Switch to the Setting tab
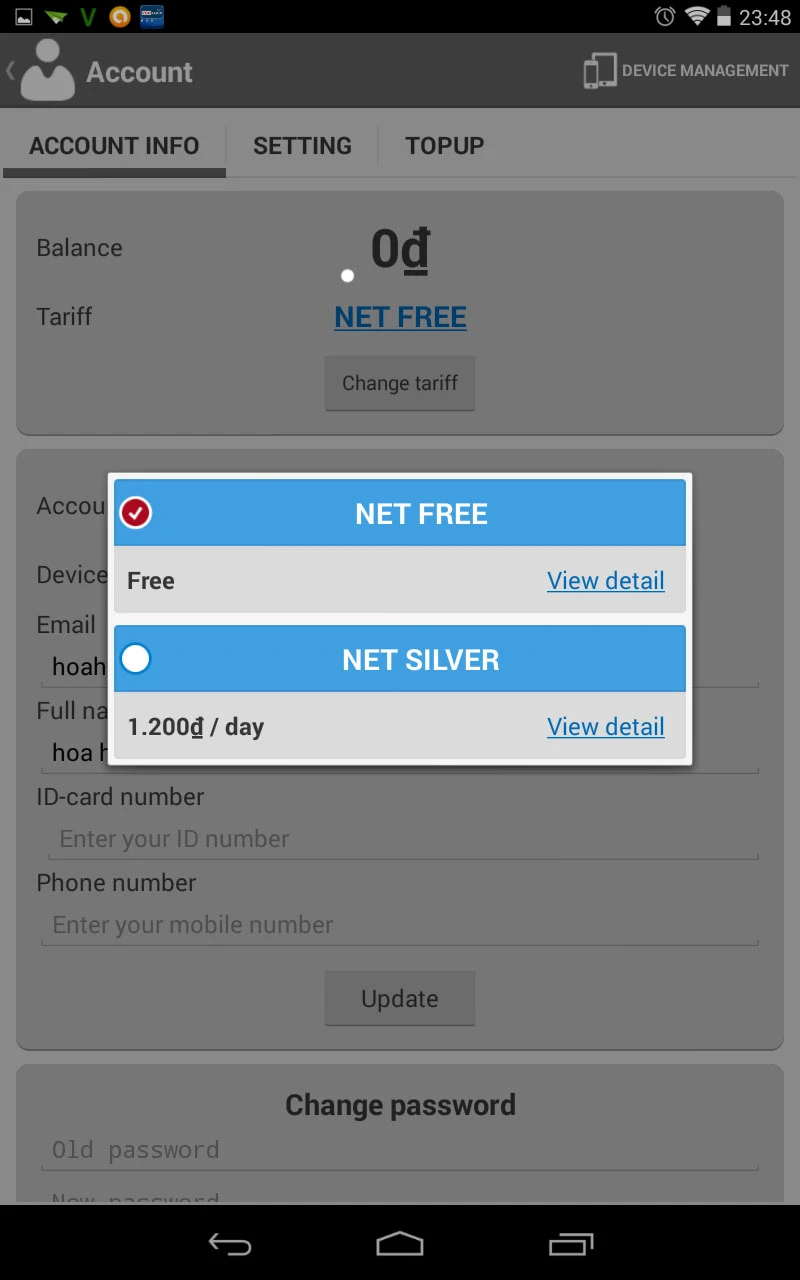 click(x=302, y=146)
